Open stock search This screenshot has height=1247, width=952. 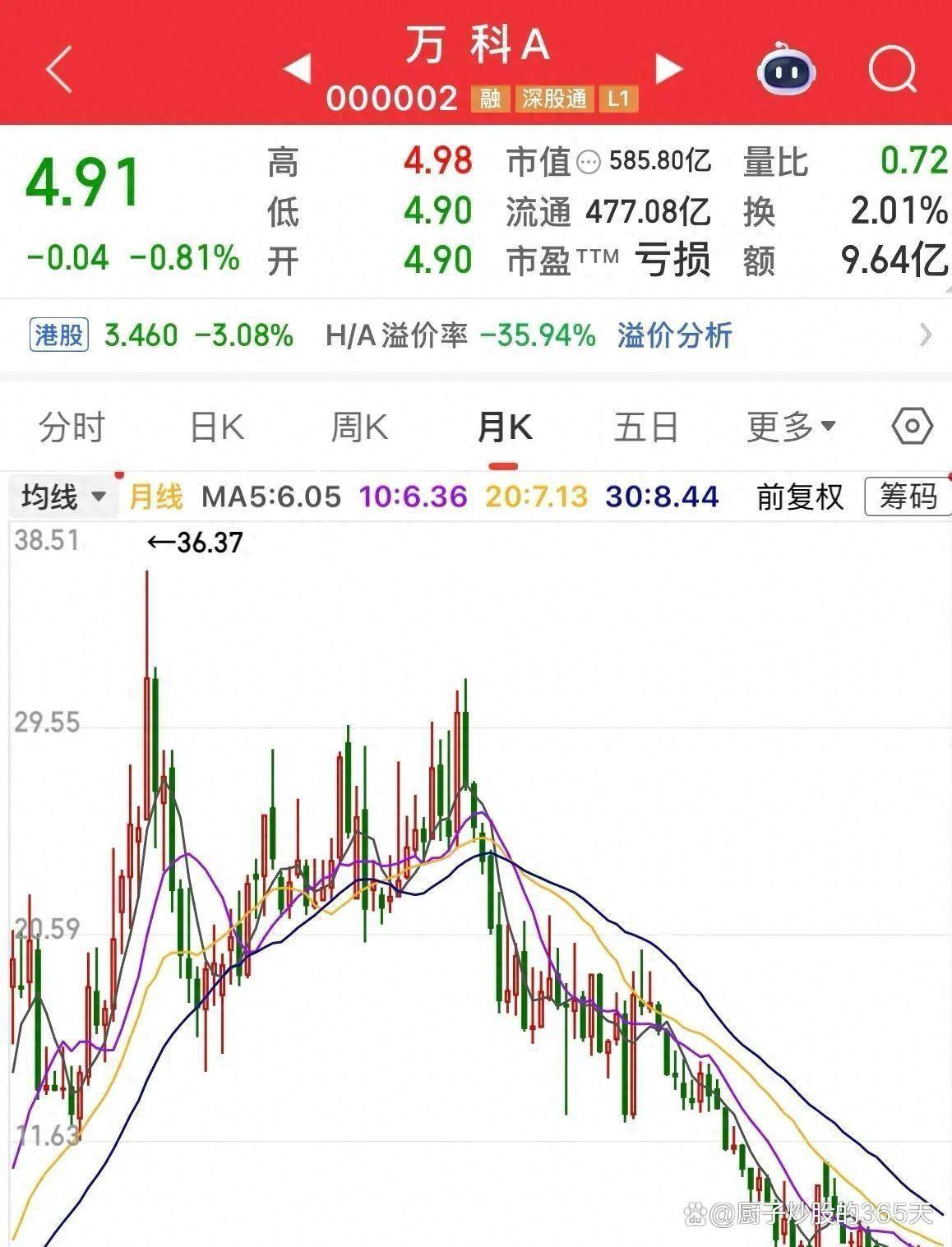click(892, 69)
